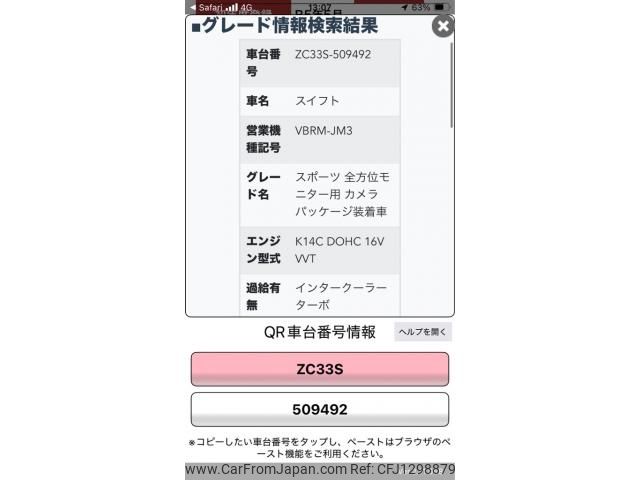Tap the ZC33S chassis code button
Screen dimensions: 640x480
(x=320, y=369)
